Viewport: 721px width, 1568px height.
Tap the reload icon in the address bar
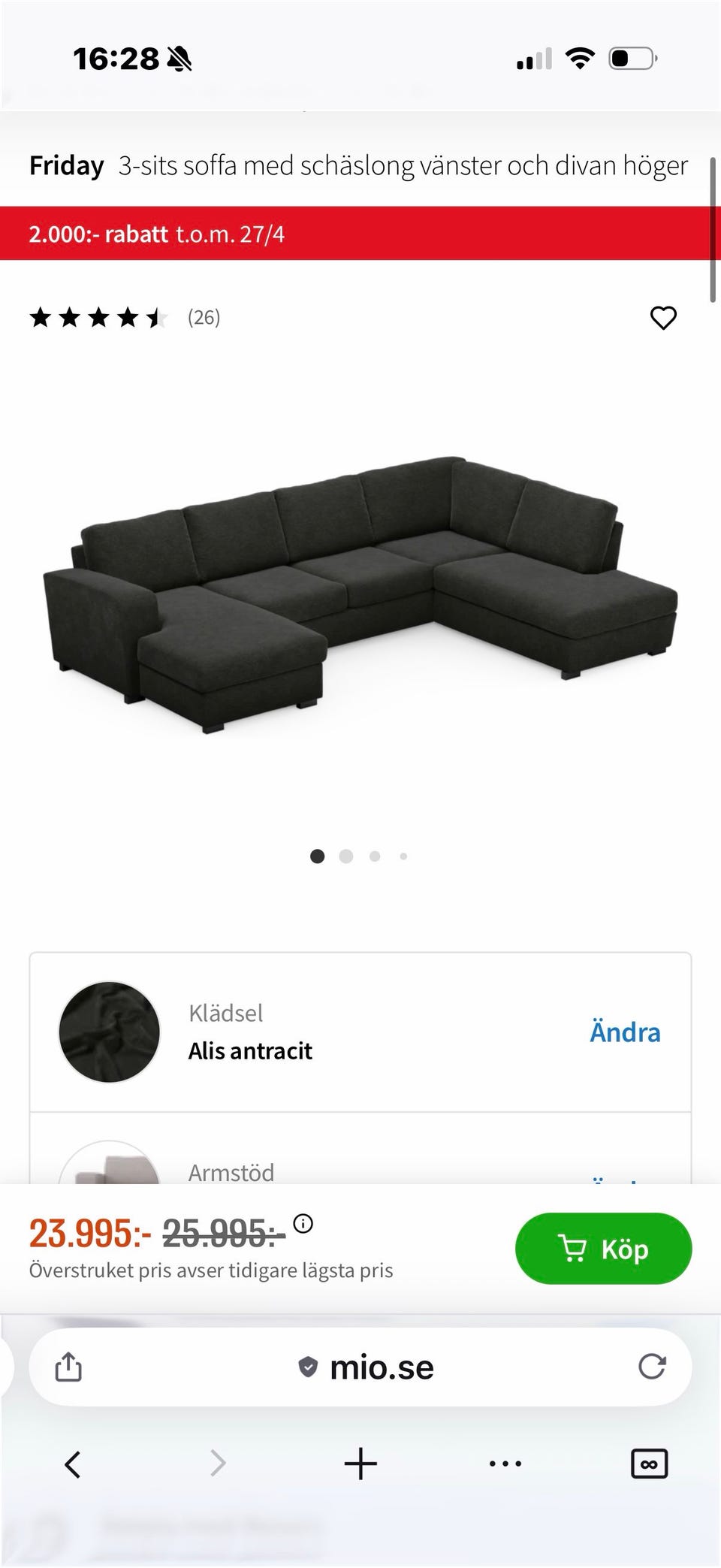coord(652,1367)
